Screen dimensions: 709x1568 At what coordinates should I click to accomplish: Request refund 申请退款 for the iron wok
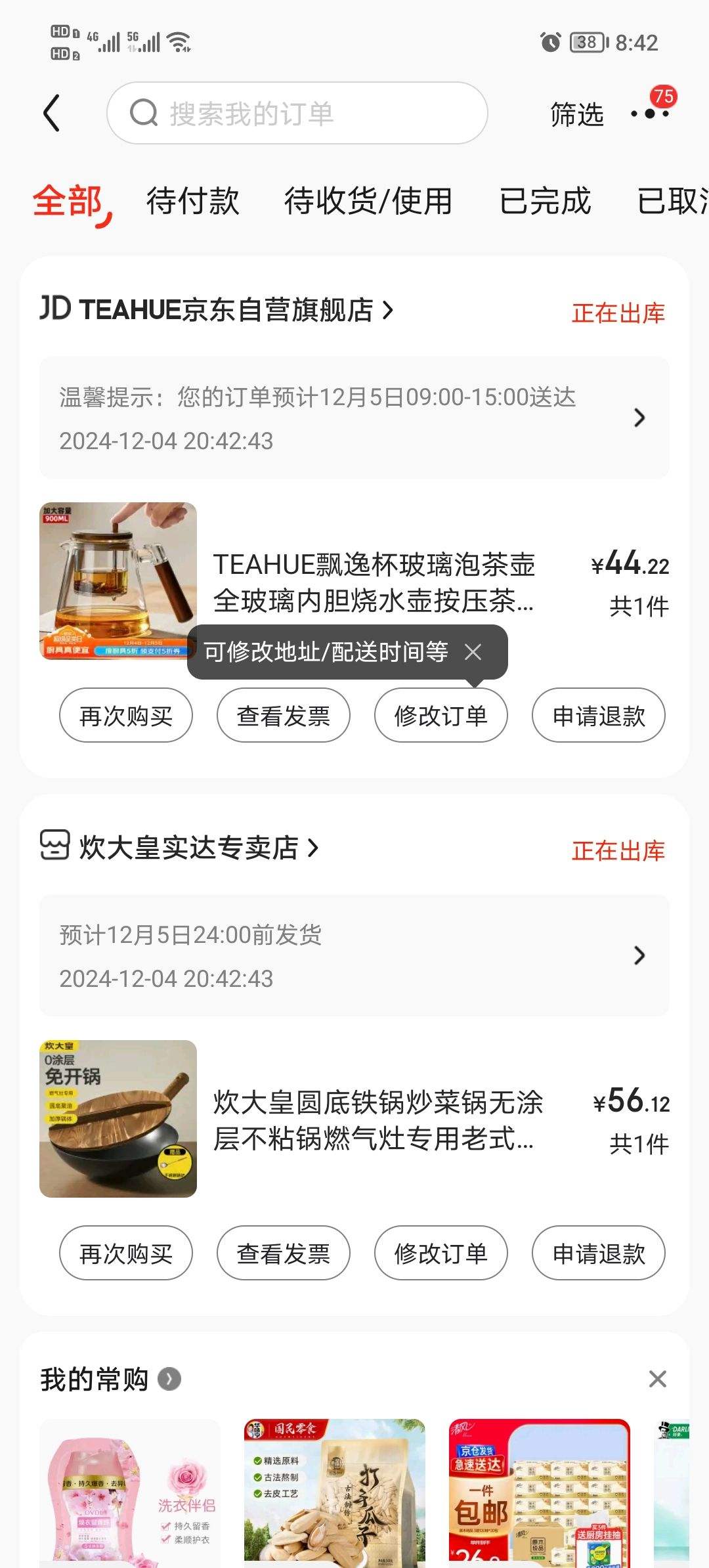click(598, 1252)
